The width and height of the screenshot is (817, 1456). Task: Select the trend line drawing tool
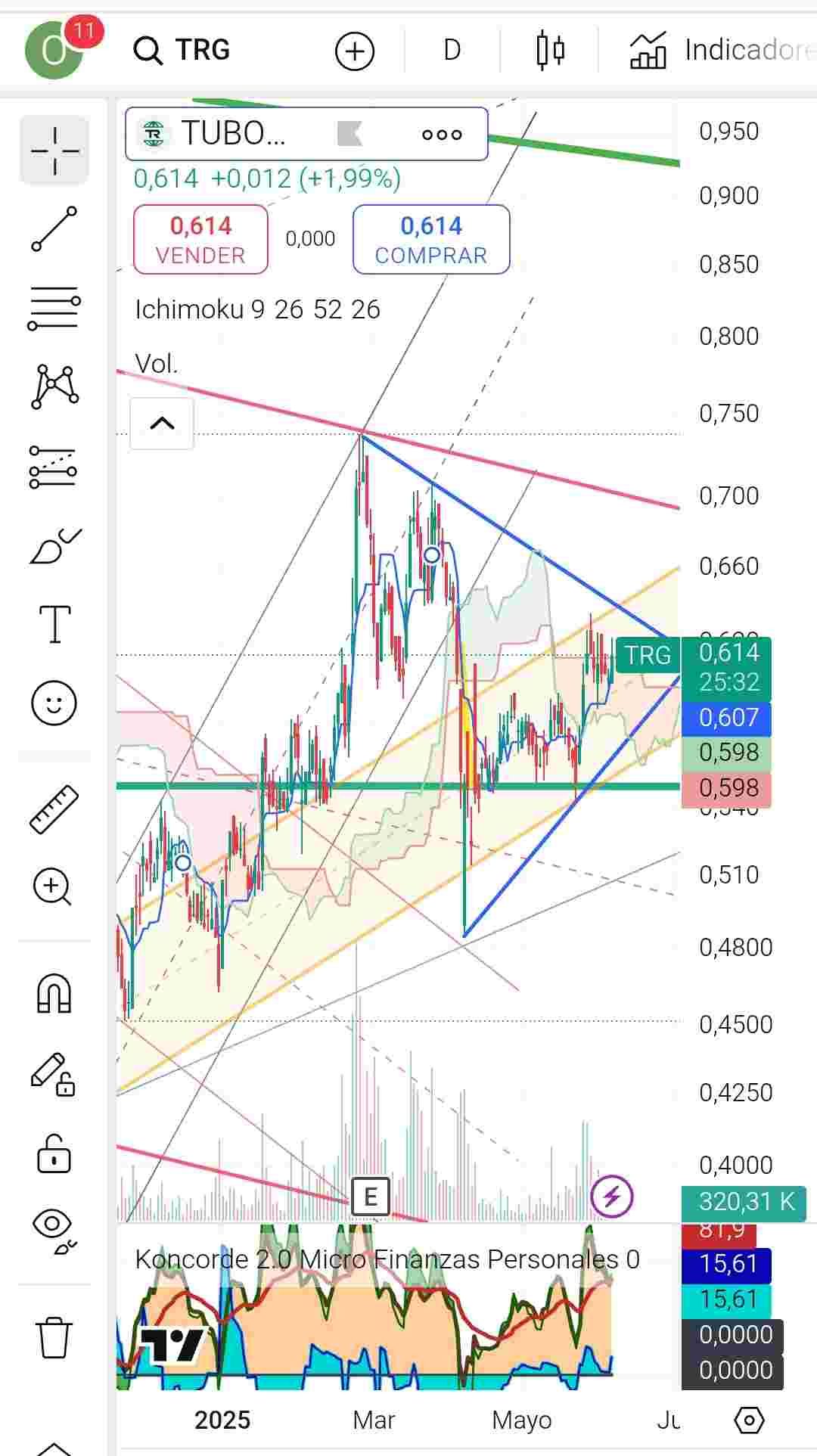point(54,229)
